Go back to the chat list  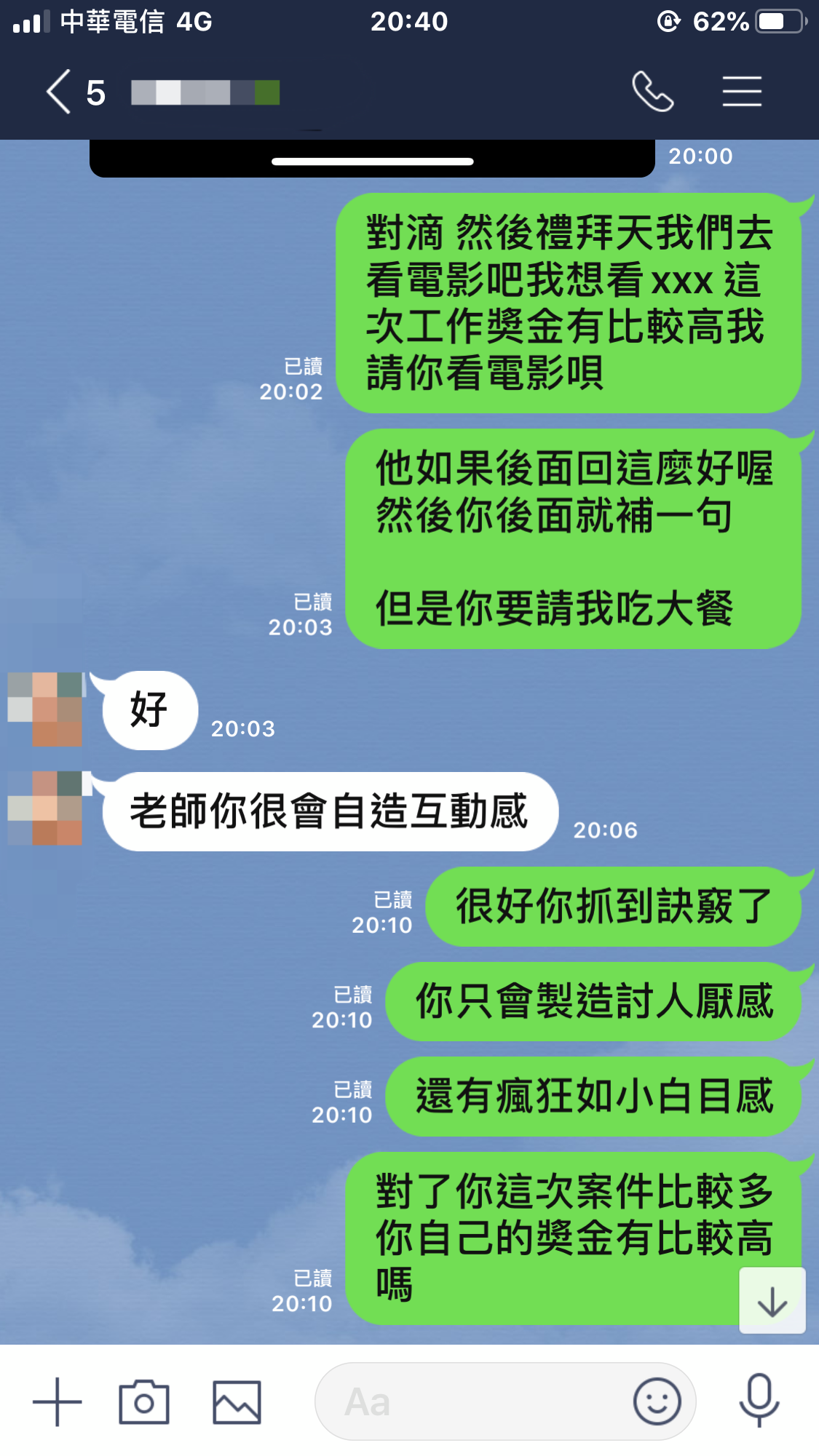(x=60, y=92)
